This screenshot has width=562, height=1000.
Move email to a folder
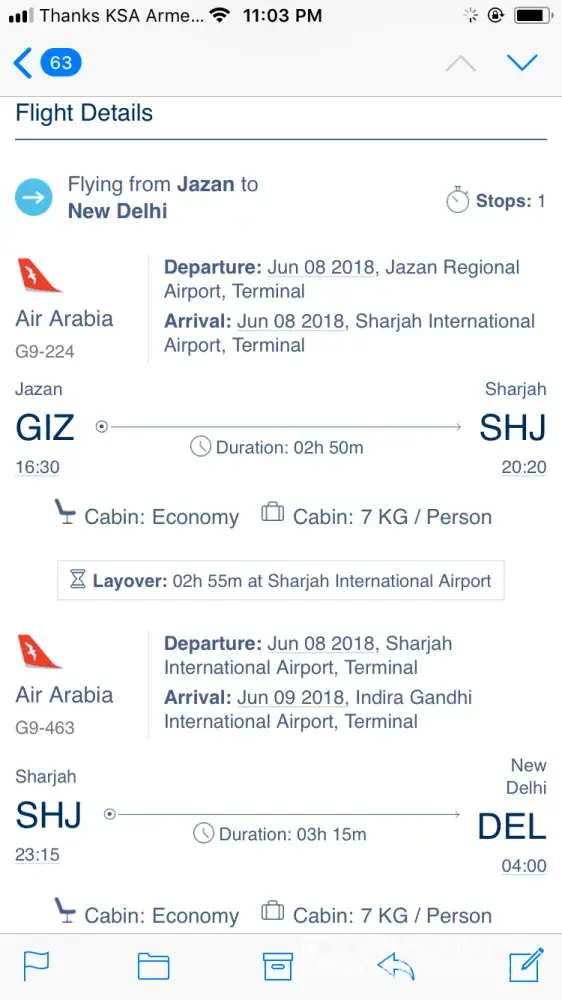click(x=154, y=966)
